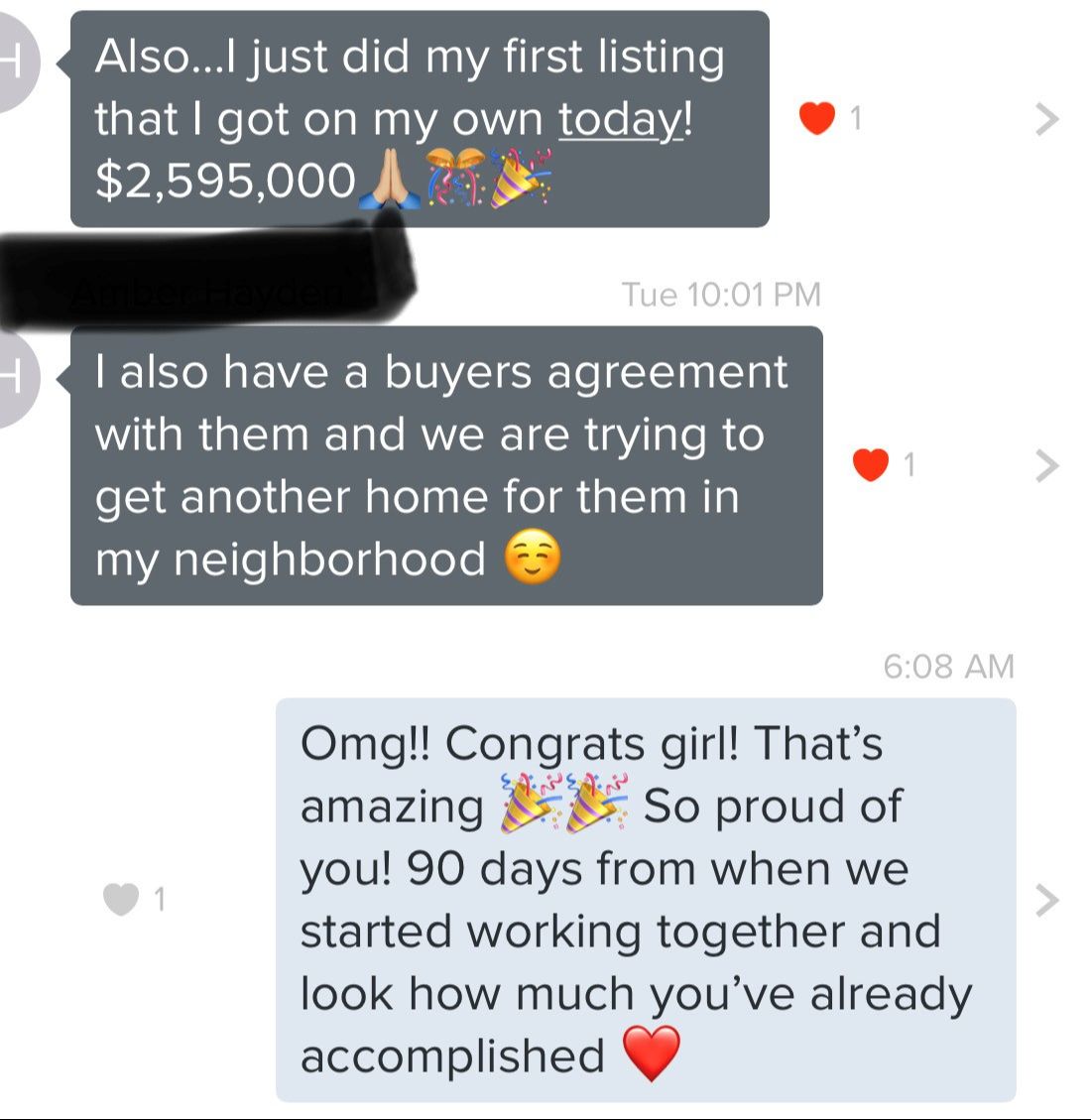This screenshot has width=1091, height=1120.
Task: Like the '$2,595,000' first listing message
Action: coord(817,119)
